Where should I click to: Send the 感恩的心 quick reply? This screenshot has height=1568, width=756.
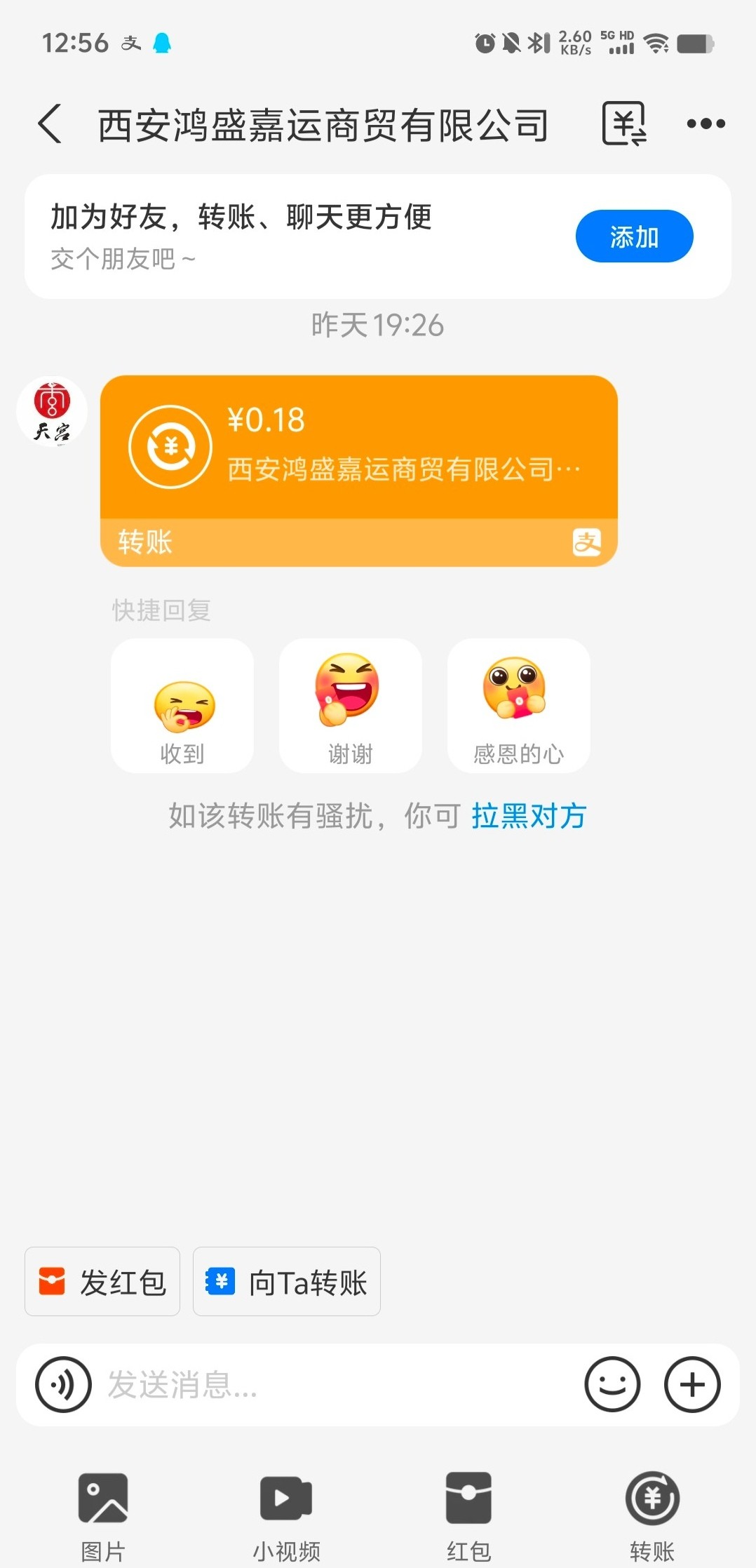[x=518, y=706]
